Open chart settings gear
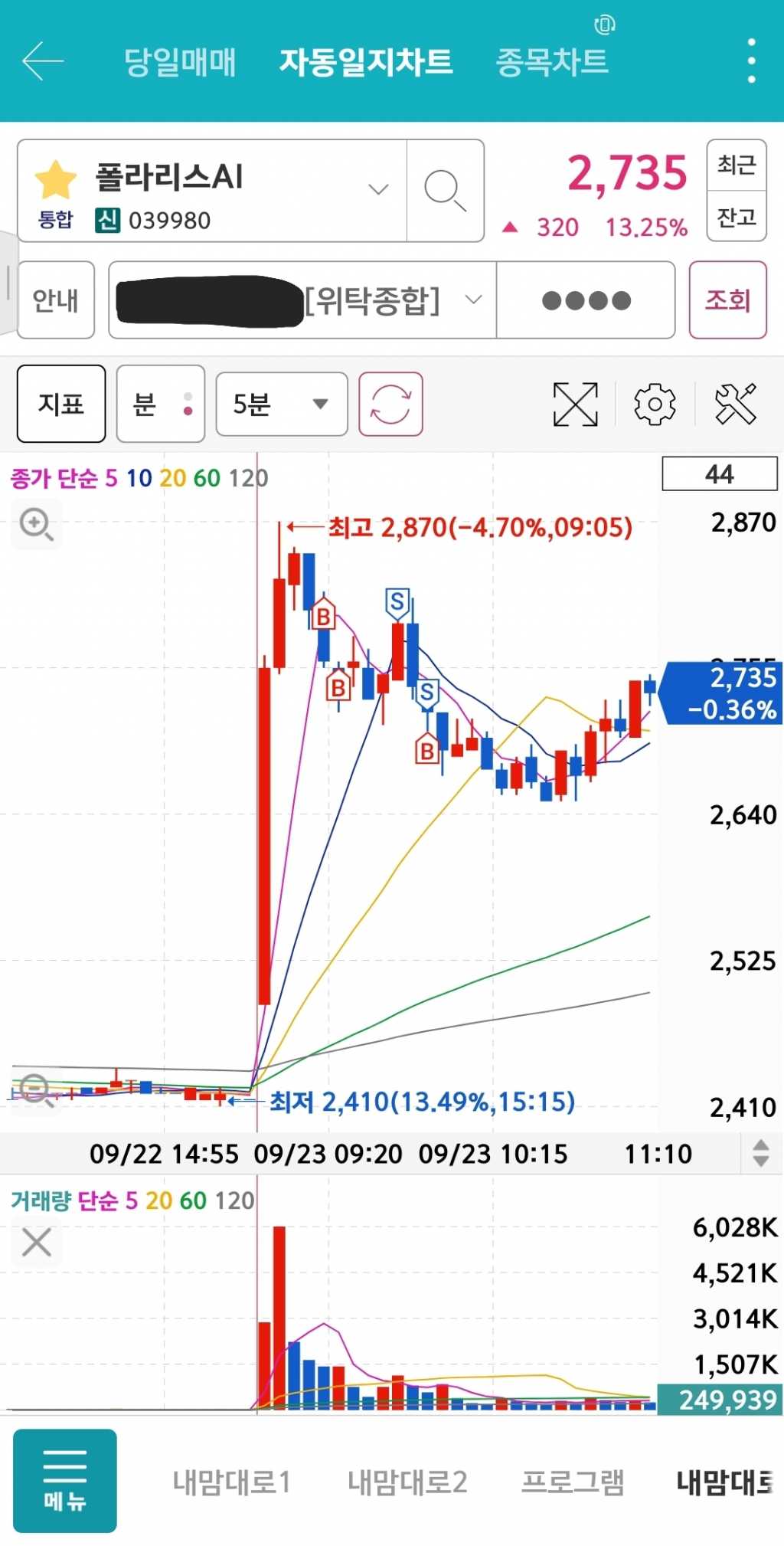Viewport: 784px width, 1546px height. pyautogui.click(x=655, y=404)
